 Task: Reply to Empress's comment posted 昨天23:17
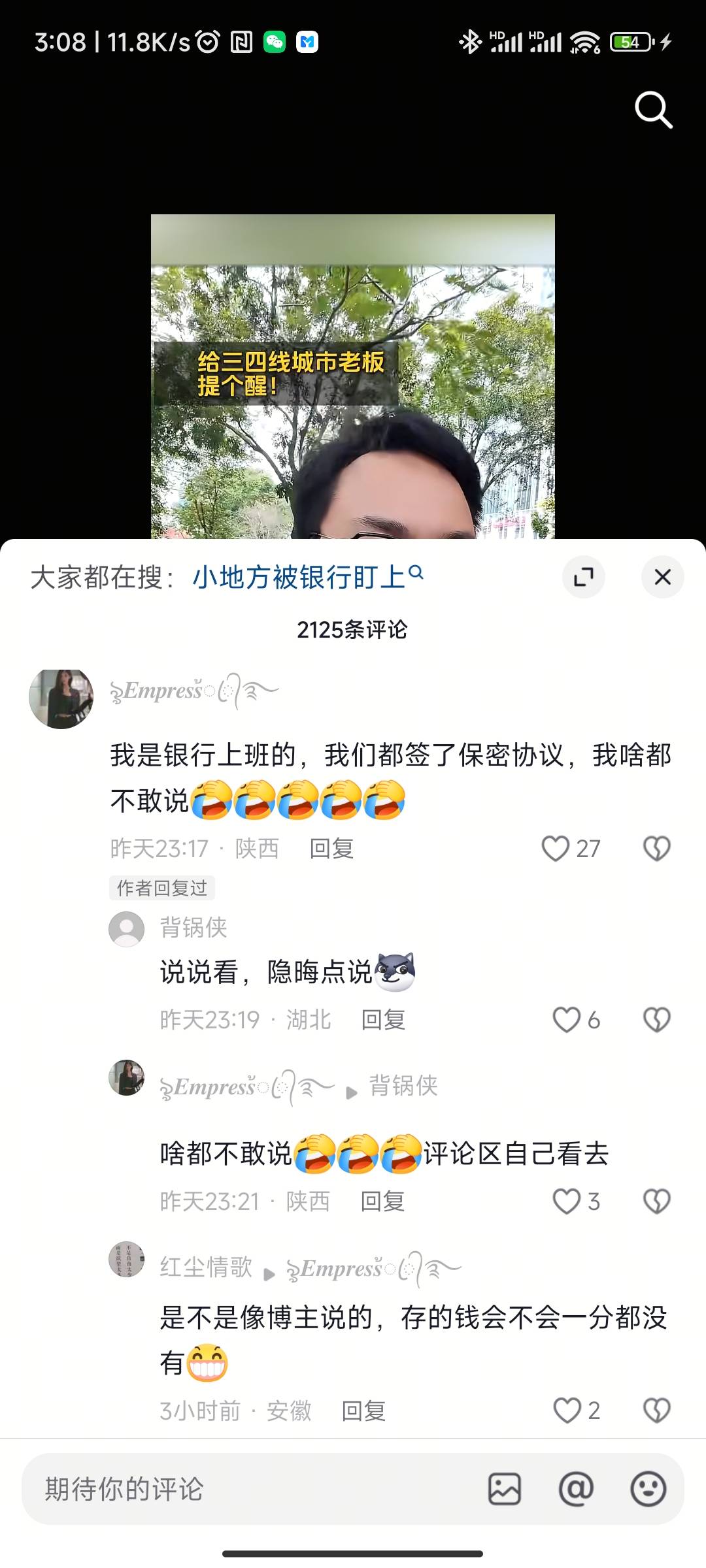point(331,849)
